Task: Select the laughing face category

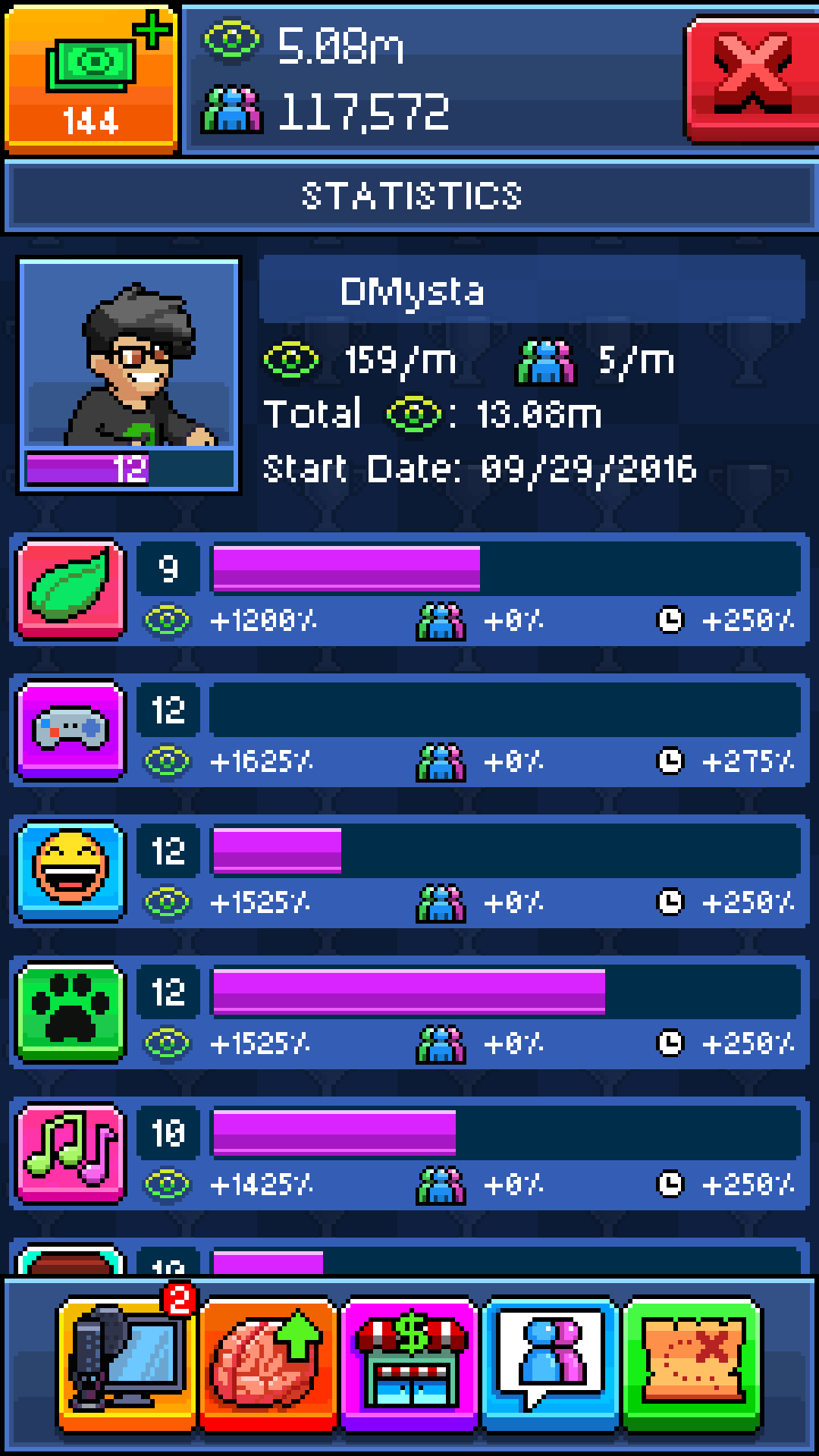Action: [x=71, y=871]
